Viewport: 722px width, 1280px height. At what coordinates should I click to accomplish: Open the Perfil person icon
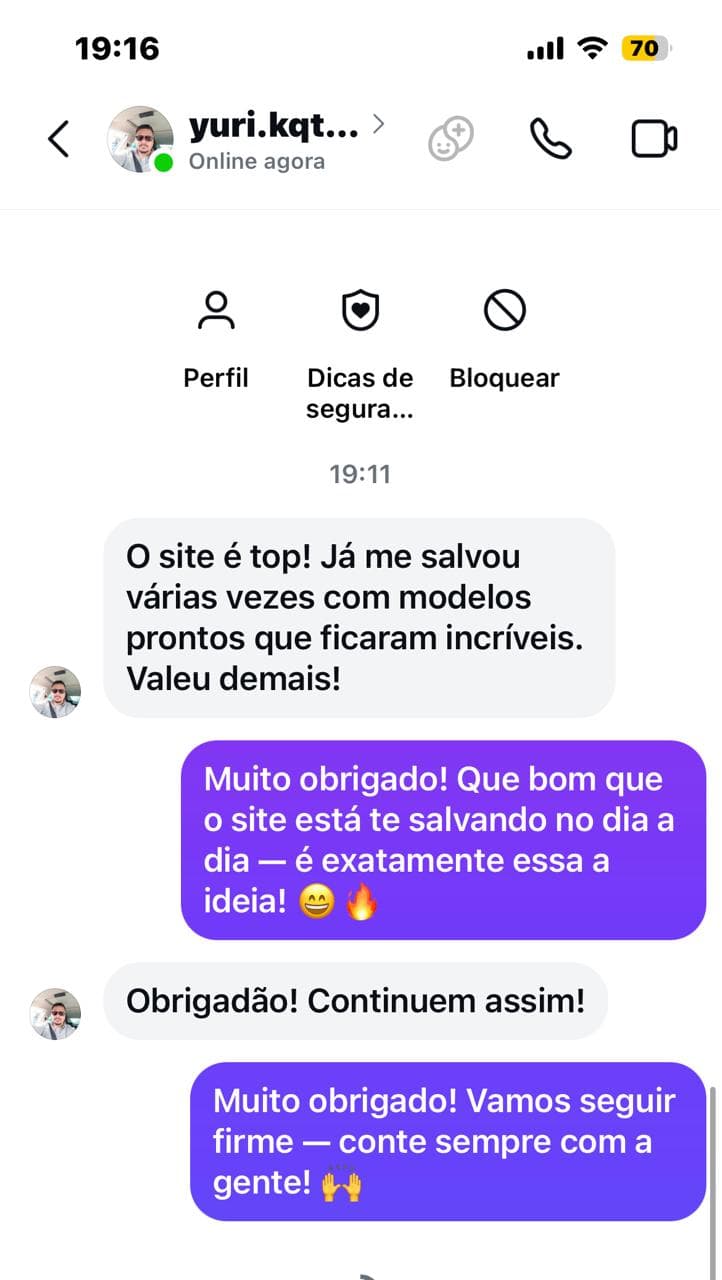[x=215, y=311]
